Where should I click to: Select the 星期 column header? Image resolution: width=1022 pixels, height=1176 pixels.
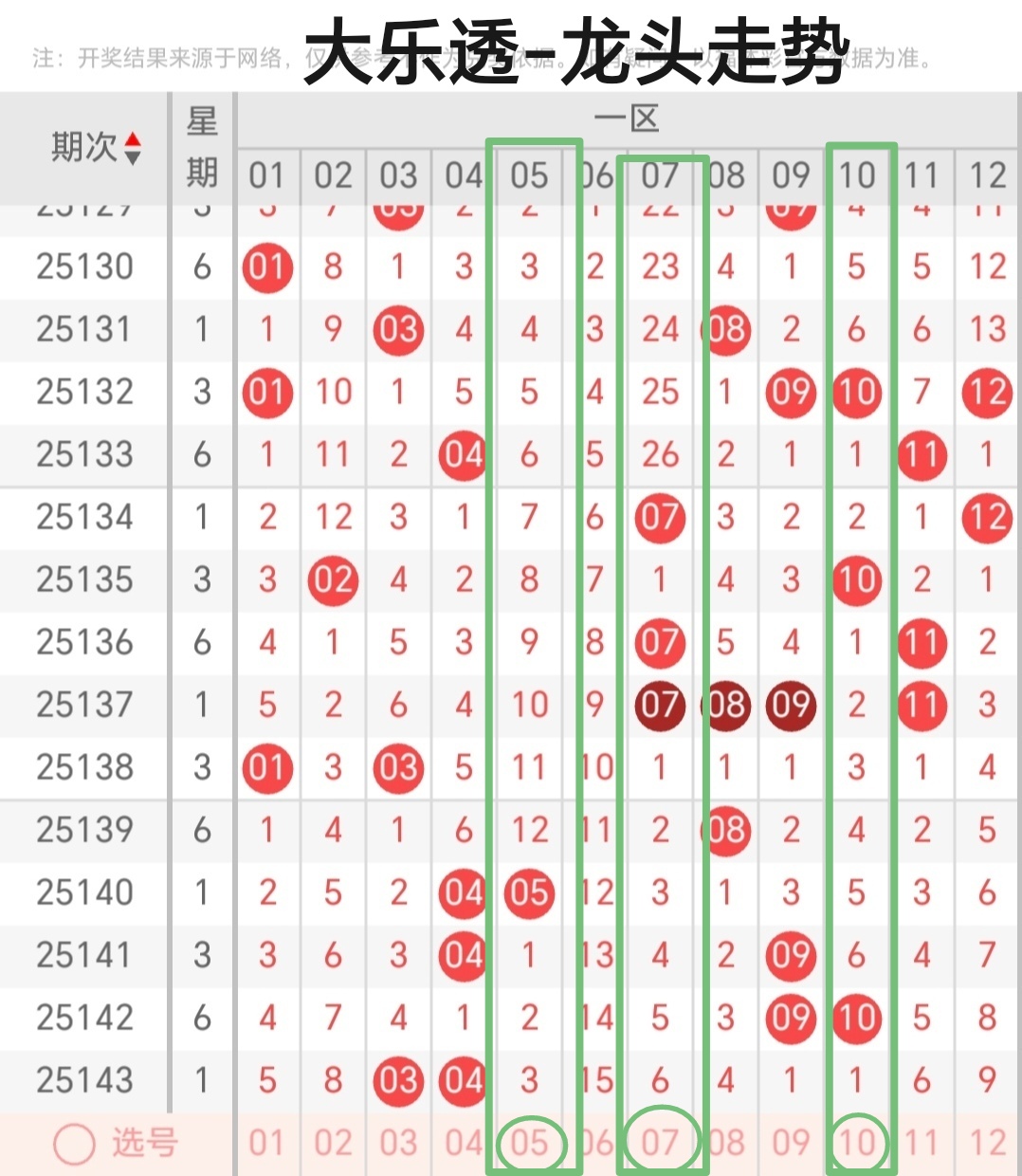[202, 149]
